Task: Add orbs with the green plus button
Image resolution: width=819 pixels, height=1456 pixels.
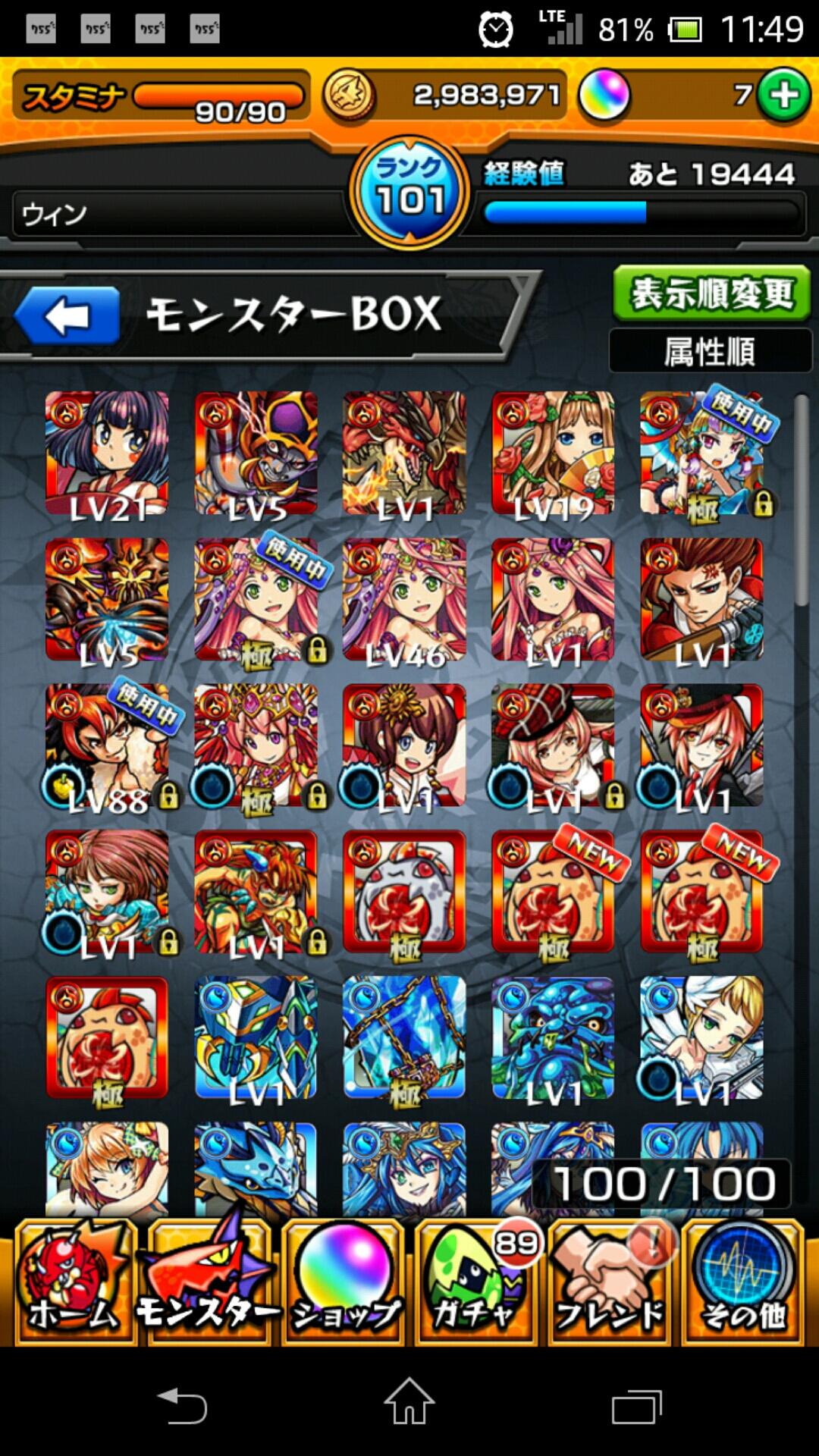Action: pos(783,96)
